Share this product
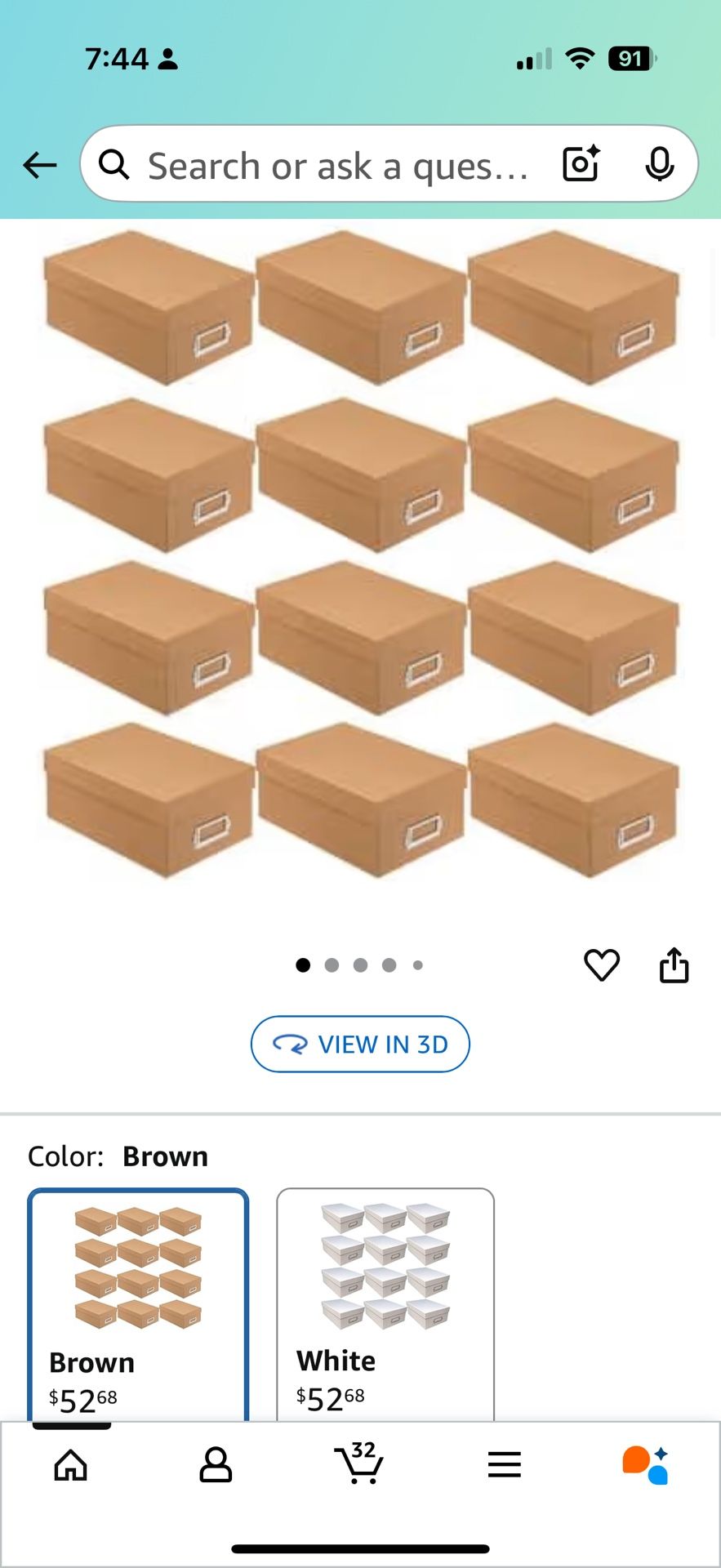 tap(674, 965)
